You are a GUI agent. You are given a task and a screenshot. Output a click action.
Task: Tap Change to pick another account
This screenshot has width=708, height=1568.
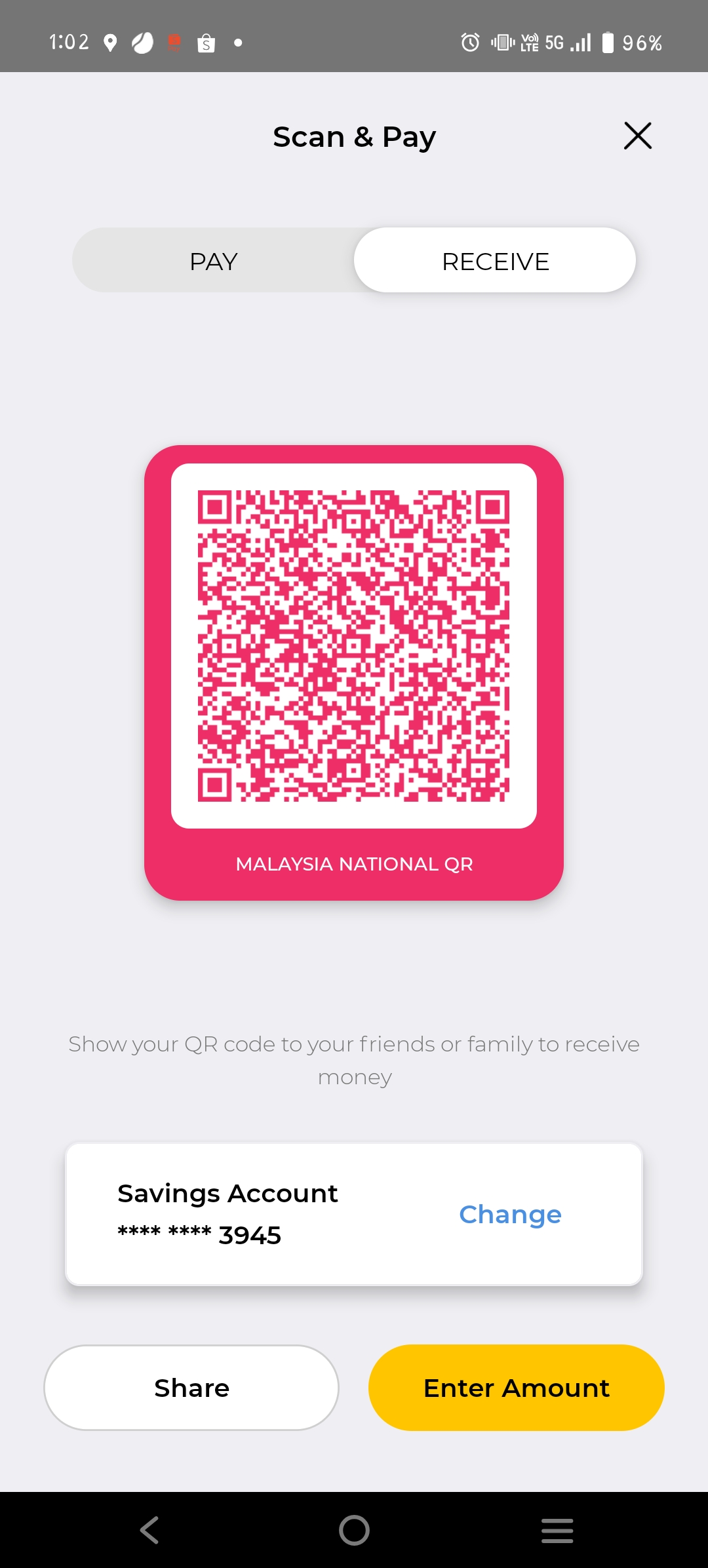click(510, 1214)
